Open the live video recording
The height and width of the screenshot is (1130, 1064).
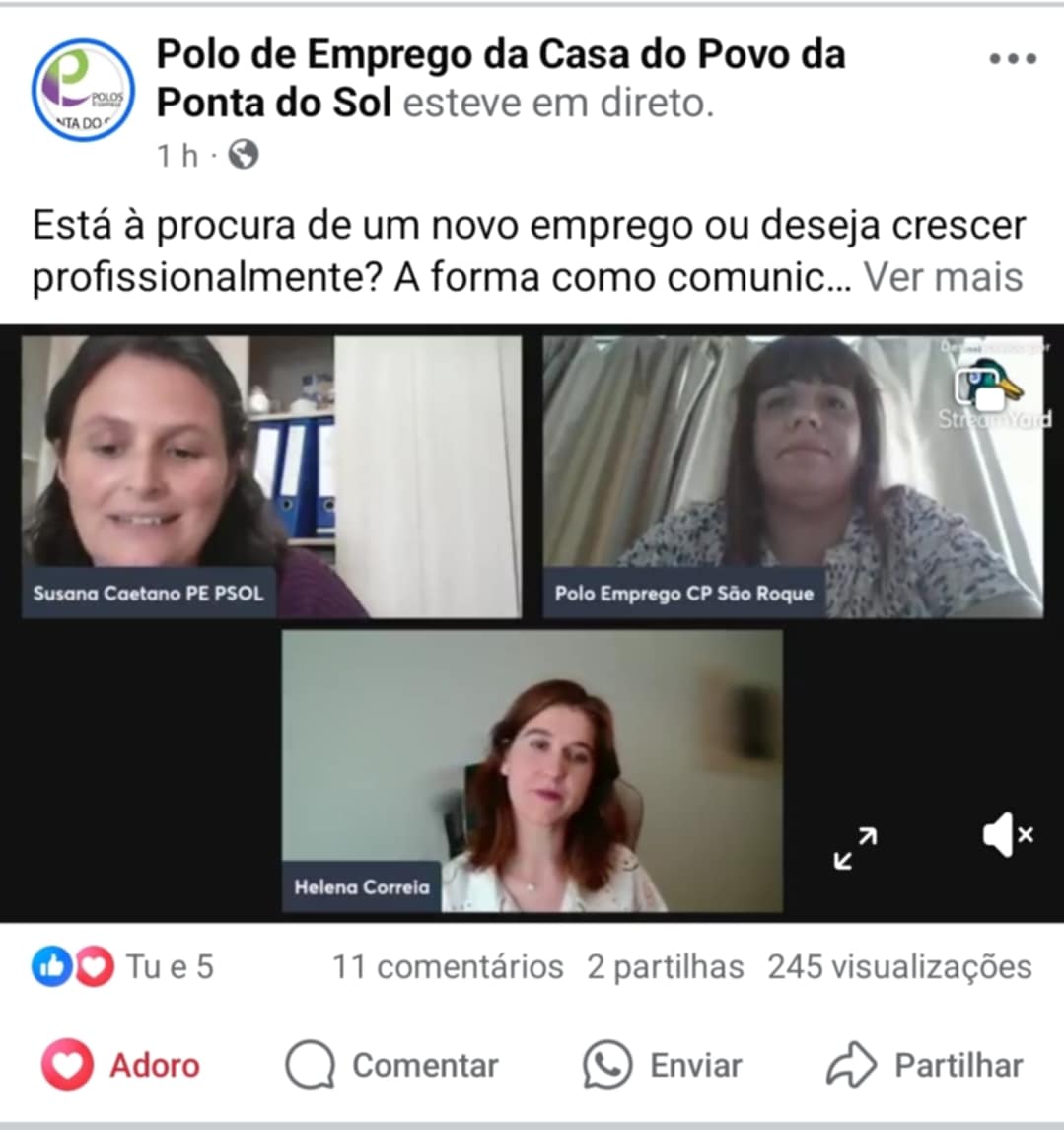pyautogui.click(x=532, y=621)
